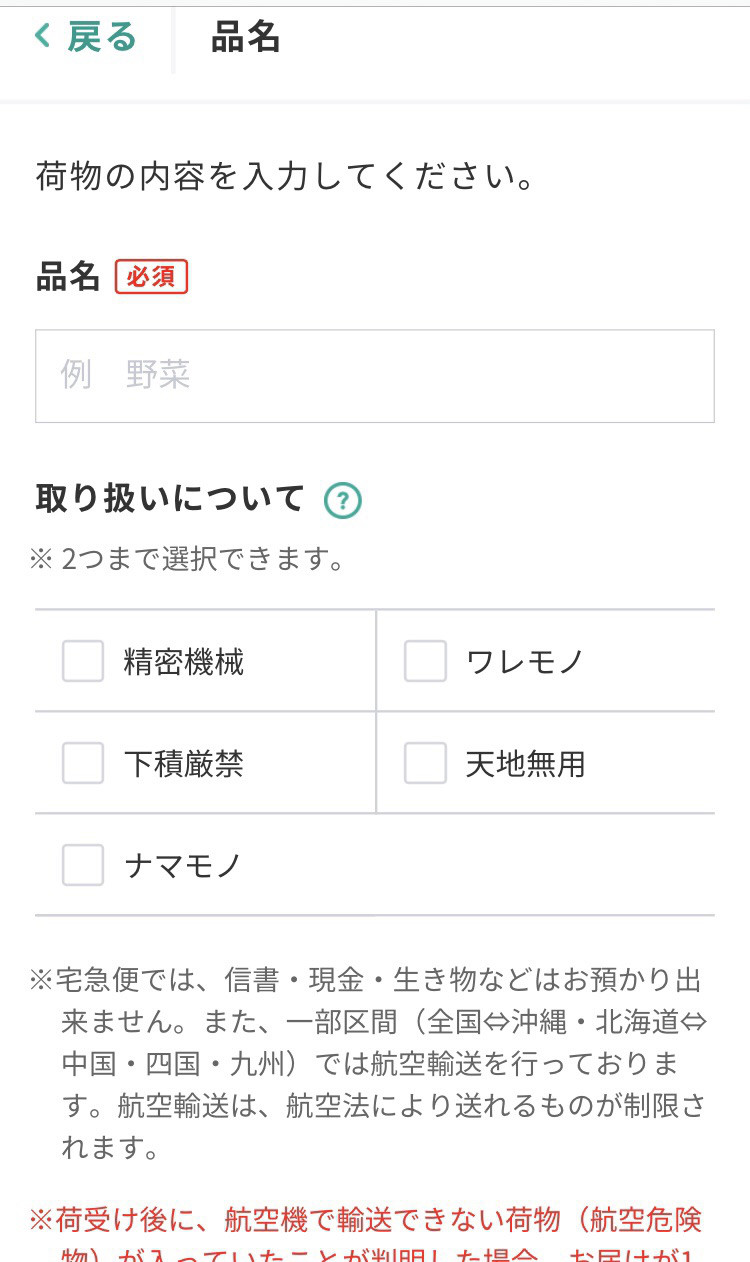
Task: Choose the ナマモノ checkbox
Action: (83, 865)
